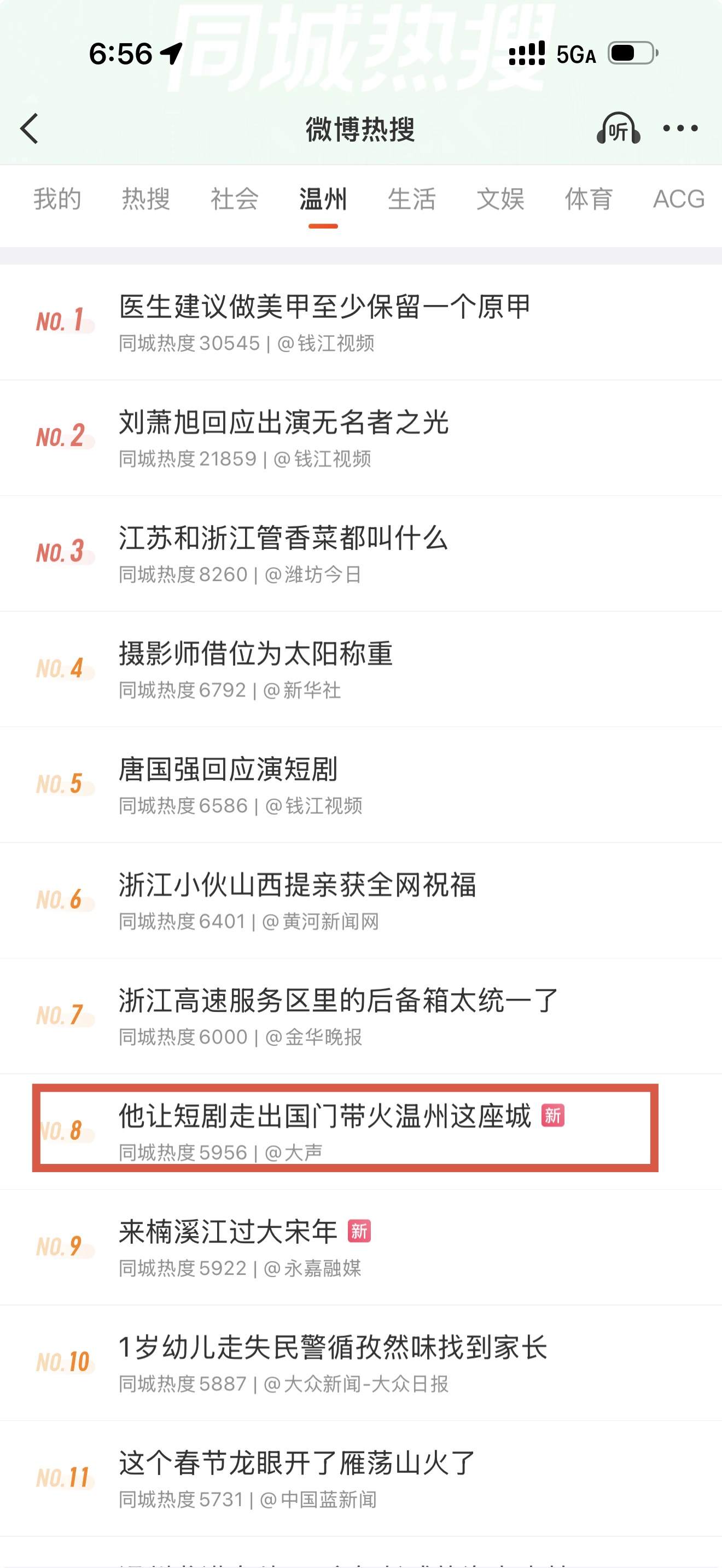This screenshot has width=722, height=1568.
Task: Select the 生活 tab
Action: [x=411, y=200]
